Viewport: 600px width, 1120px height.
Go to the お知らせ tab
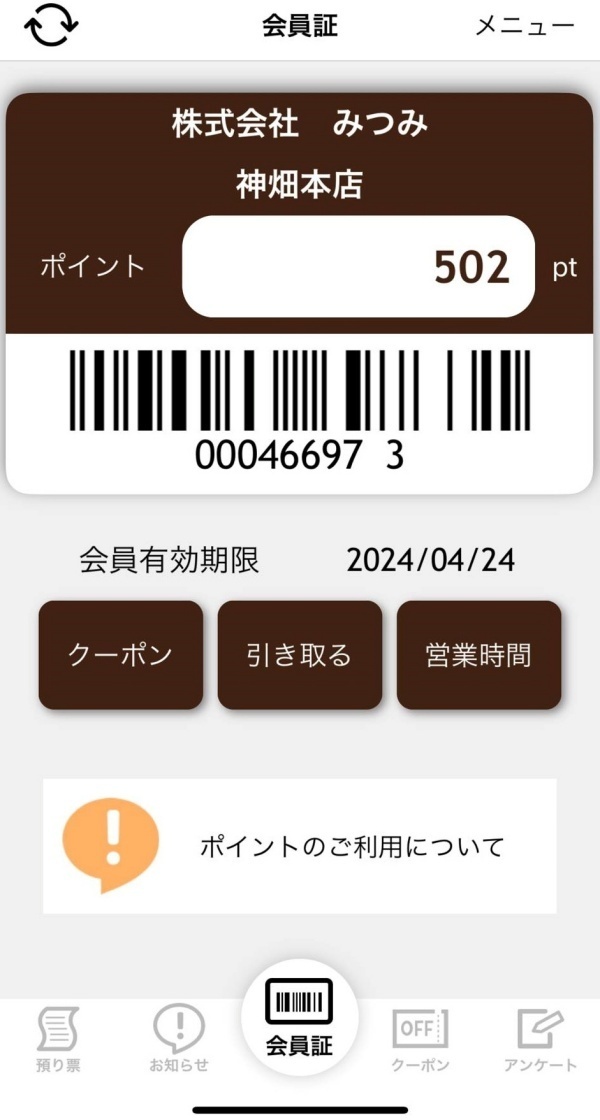[x=179, y=1040]
